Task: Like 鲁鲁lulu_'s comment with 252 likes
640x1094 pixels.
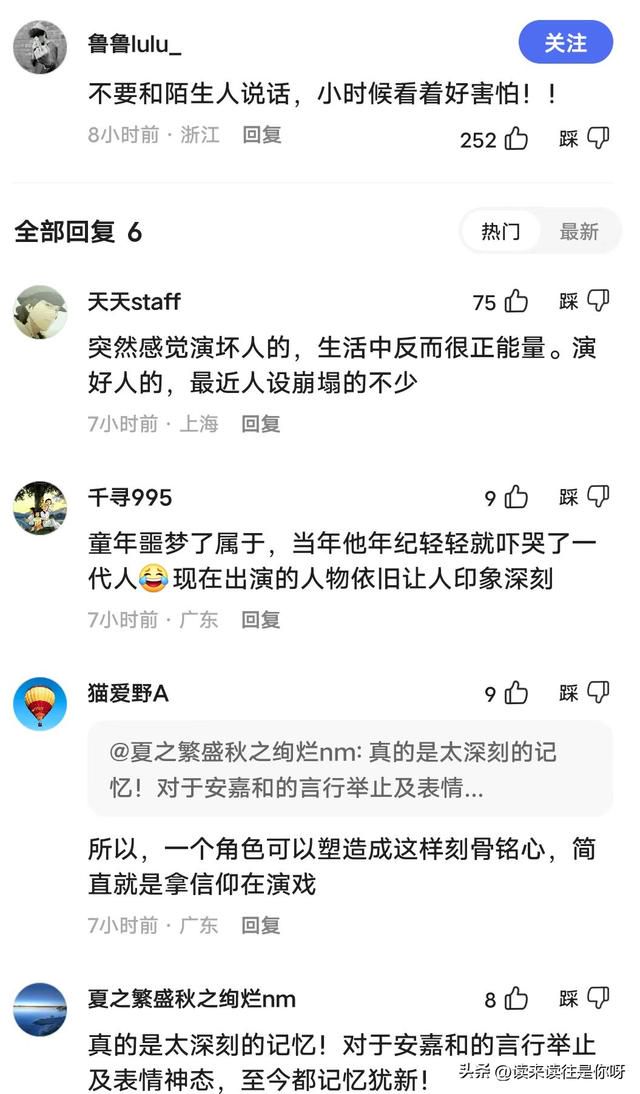Action: click(x=516, y=139)
